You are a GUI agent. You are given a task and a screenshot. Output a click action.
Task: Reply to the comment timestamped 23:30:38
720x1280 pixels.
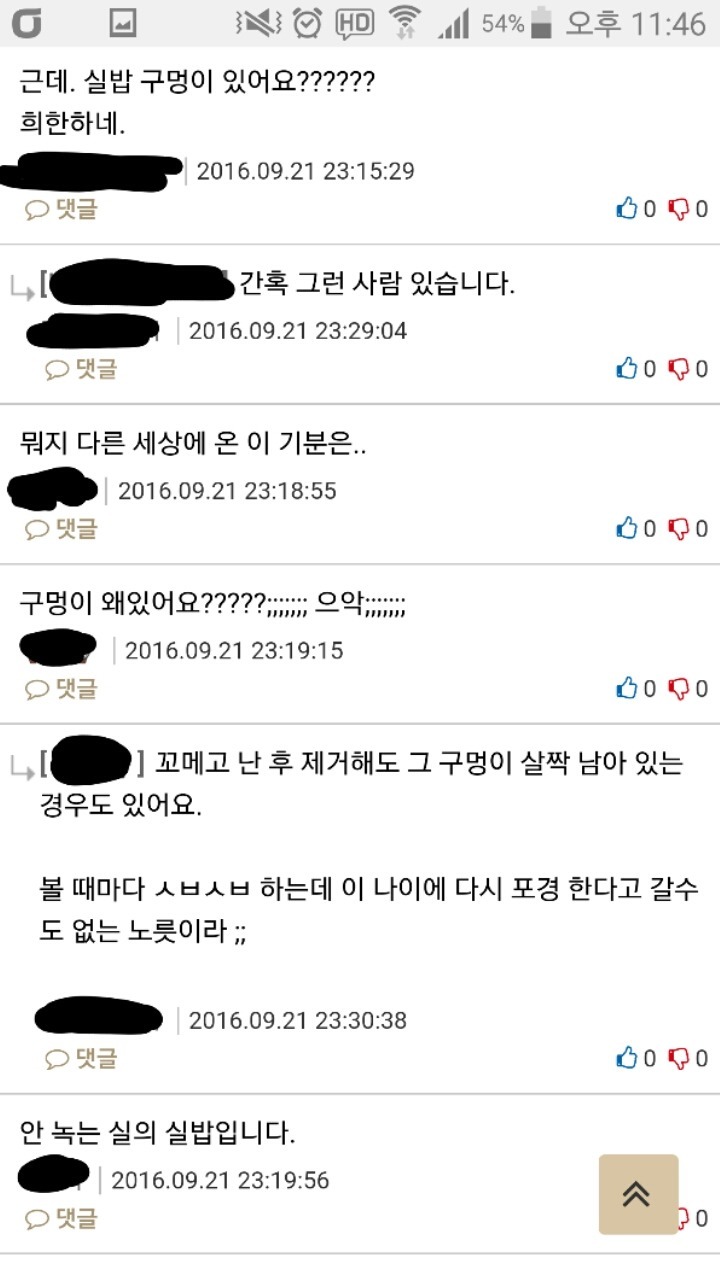pos(81,1058)
